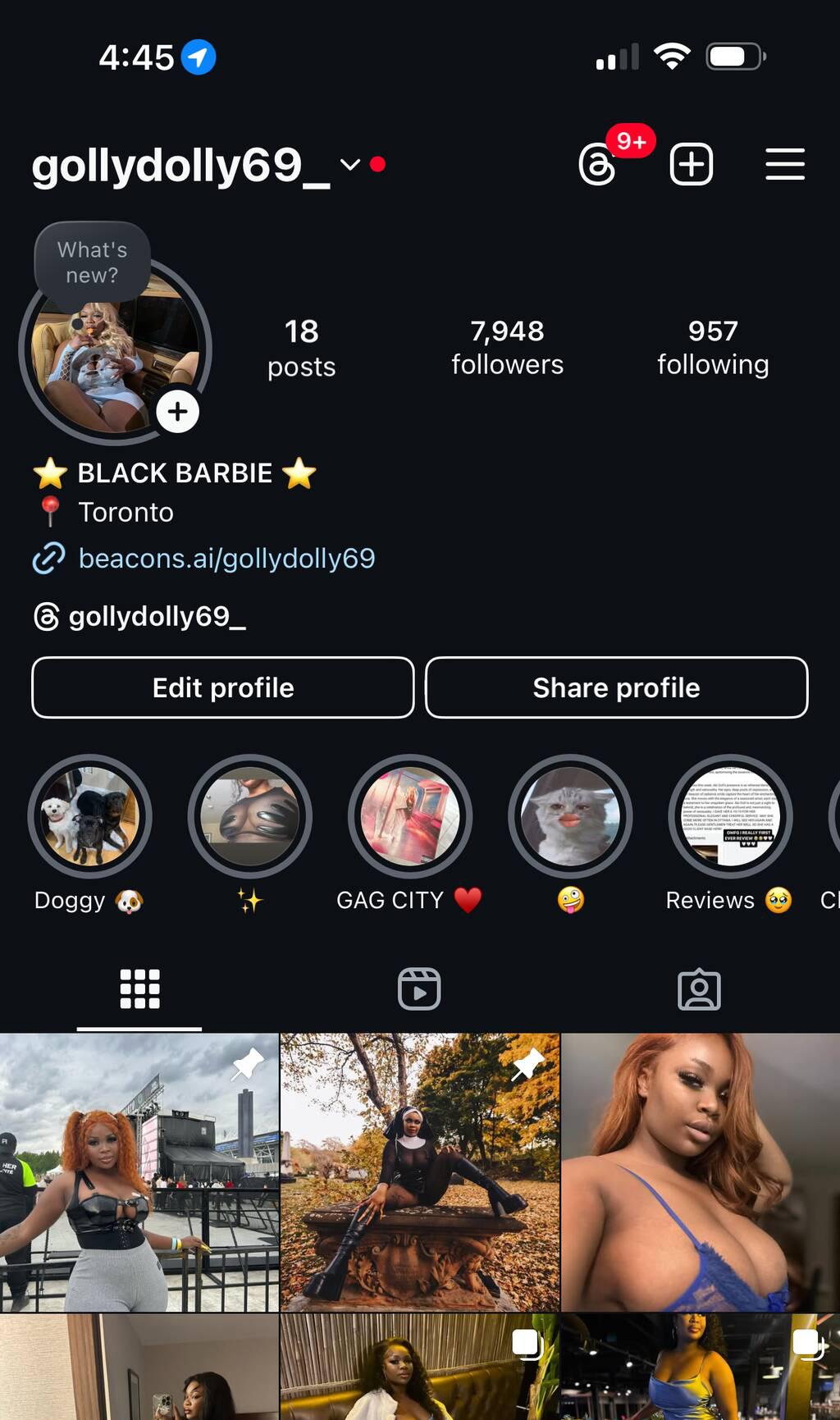Tap Edit profile

point(223,687)
